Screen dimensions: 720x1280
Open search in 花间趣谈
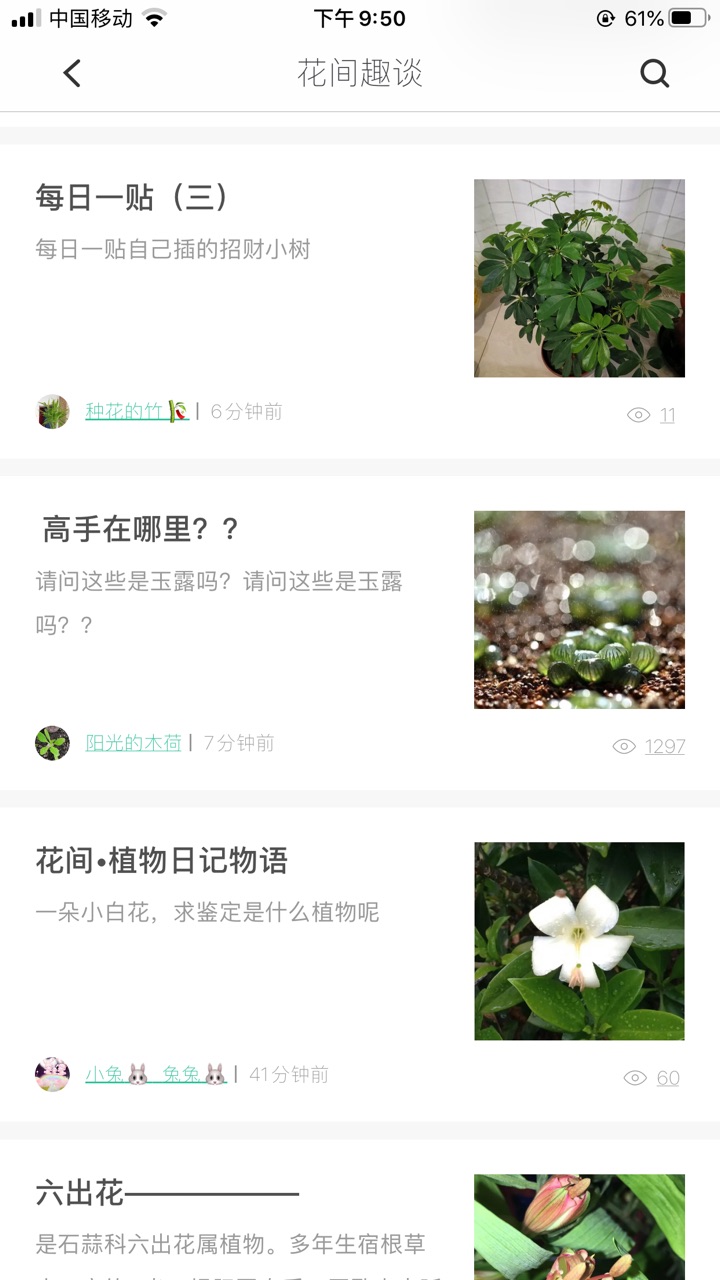click(654, 73)
